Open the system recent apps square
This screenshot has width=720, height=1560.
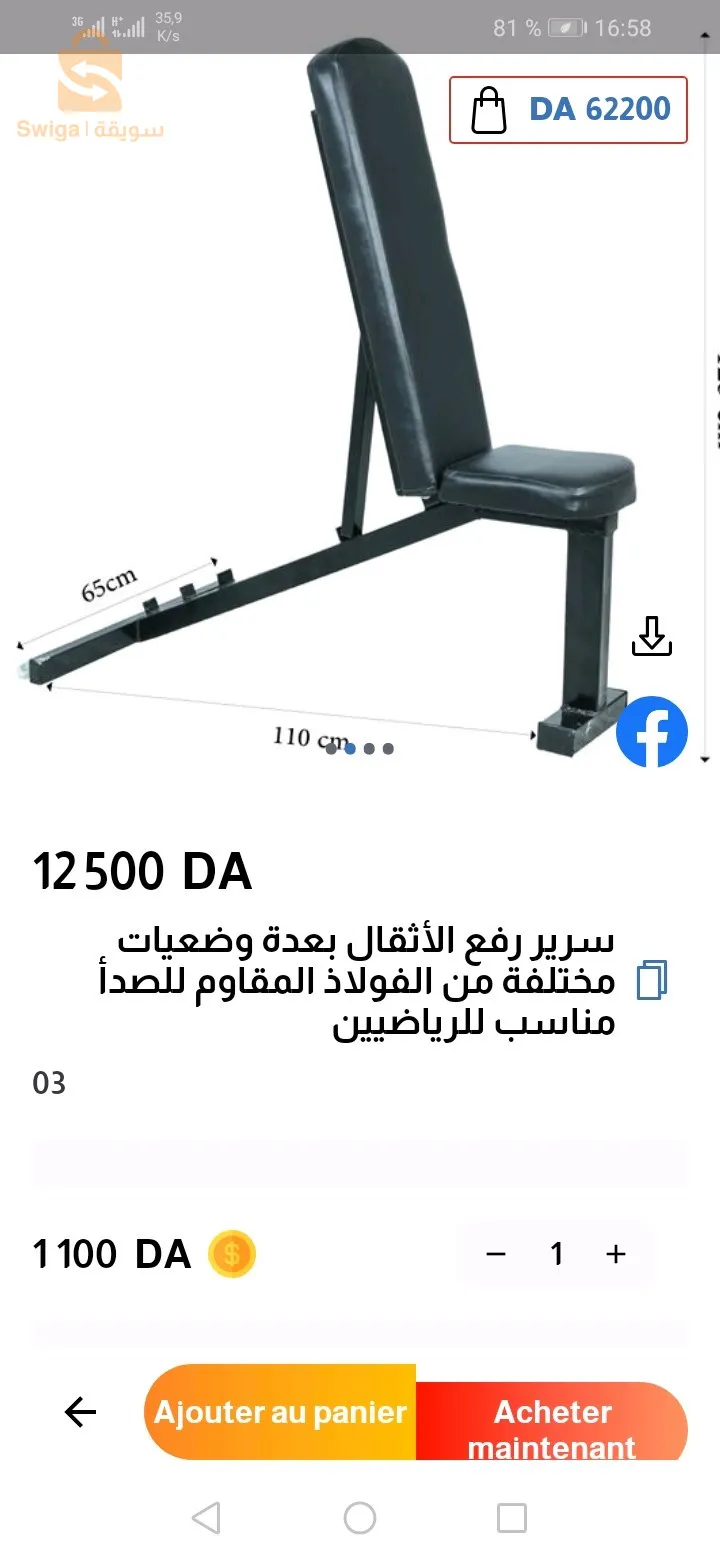[x=511, y=1518]
